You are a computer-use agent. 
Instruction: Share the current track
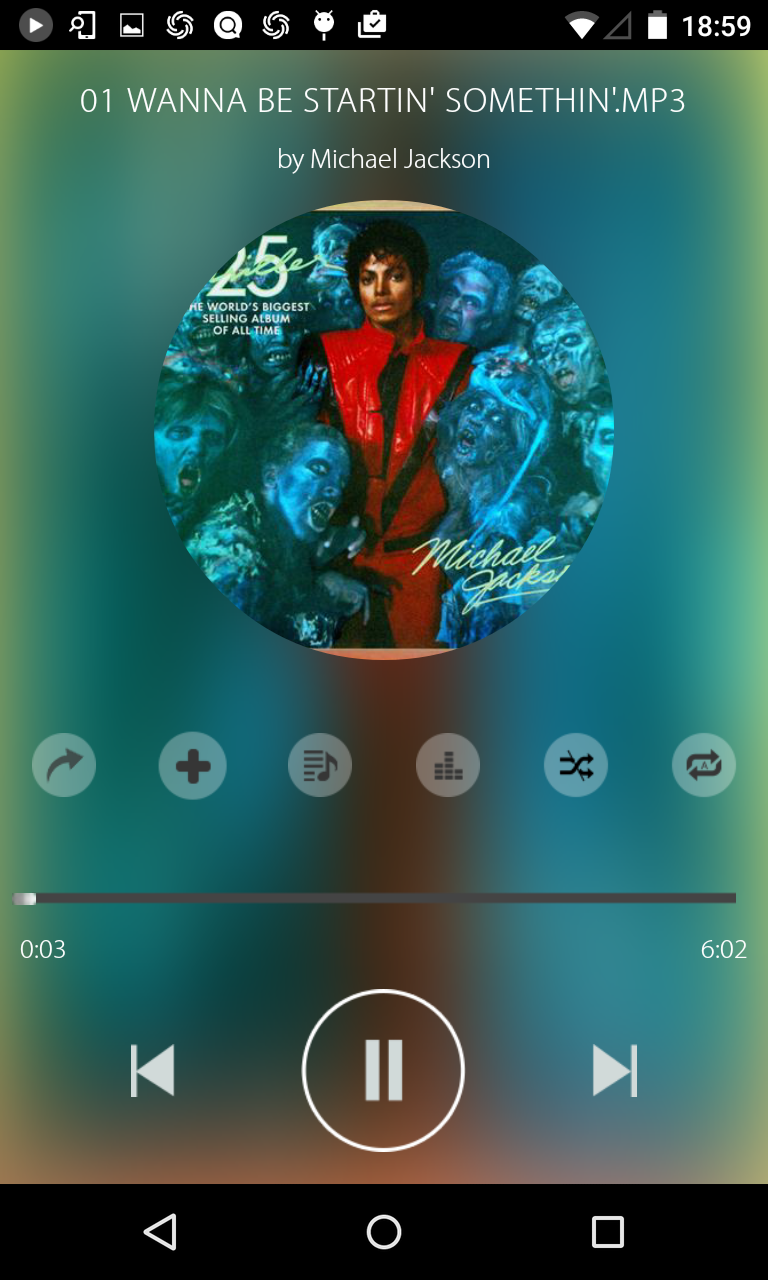(x=64, y=765)
